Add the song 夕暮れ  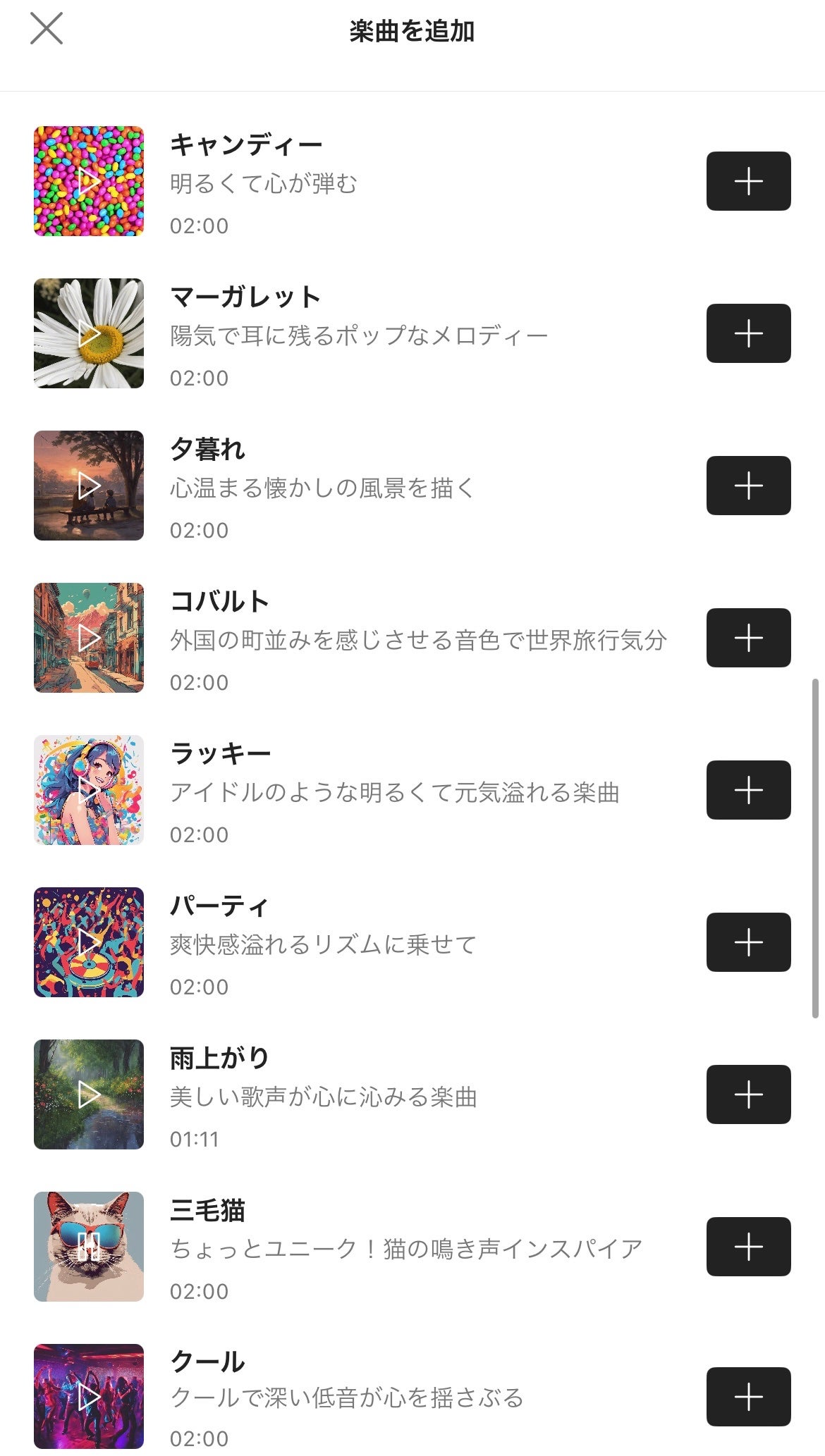[x=748, y=486]
